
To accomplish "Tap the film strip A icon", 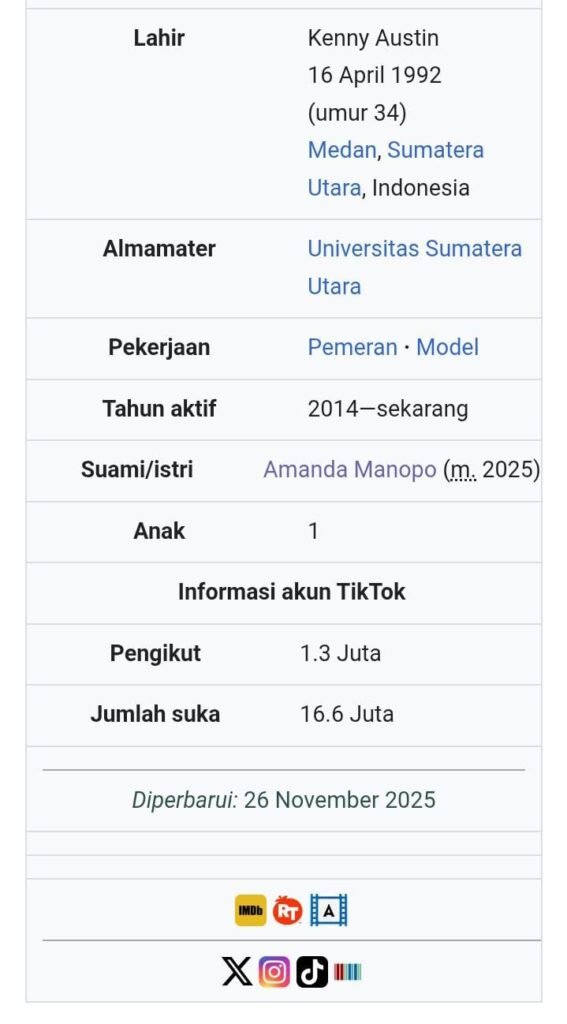I will coord(329,910).
